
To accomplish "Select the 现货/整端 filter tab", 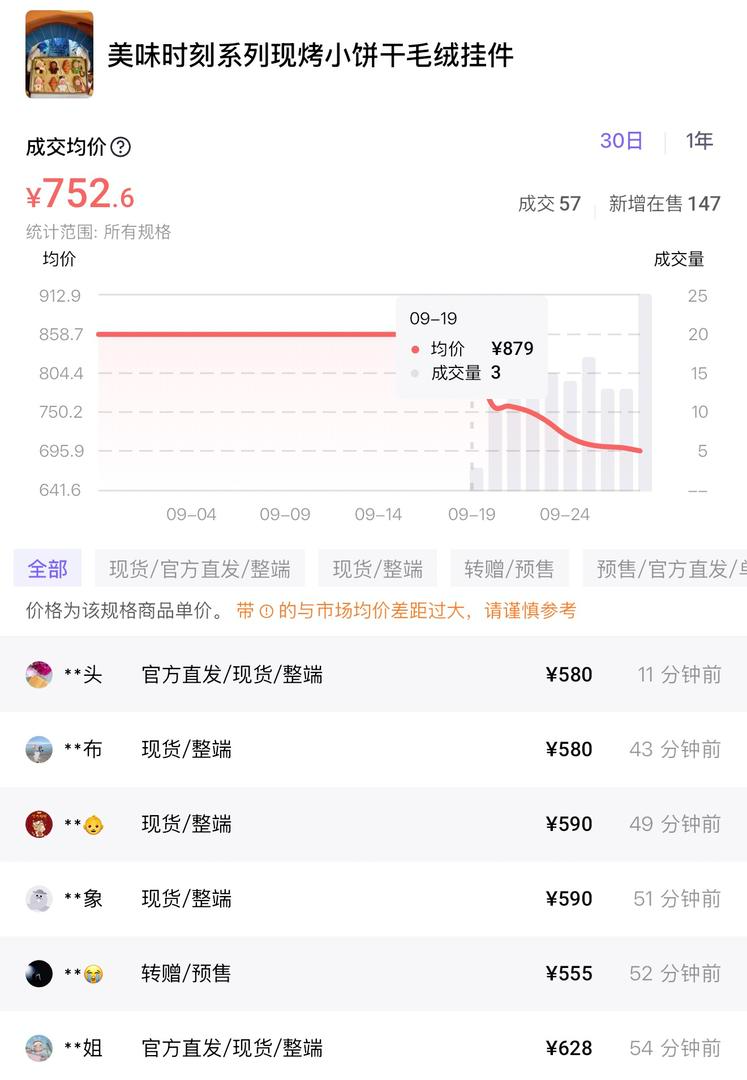I will [377, 568].
